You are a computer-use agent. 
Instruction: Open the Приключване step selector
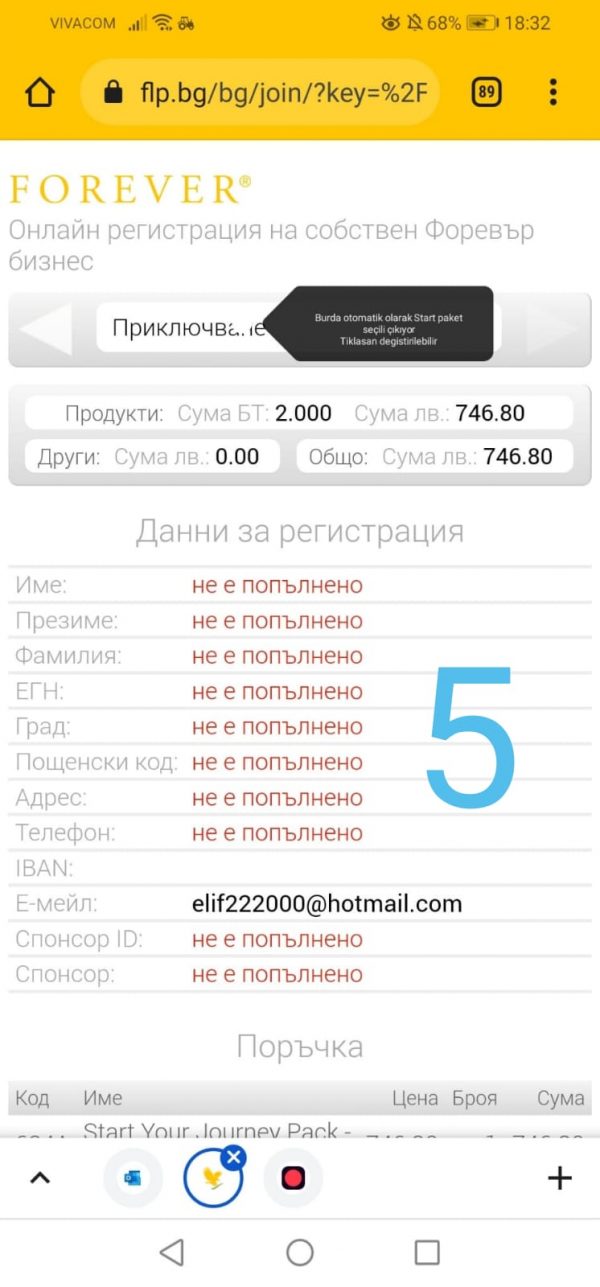(185, 328)
